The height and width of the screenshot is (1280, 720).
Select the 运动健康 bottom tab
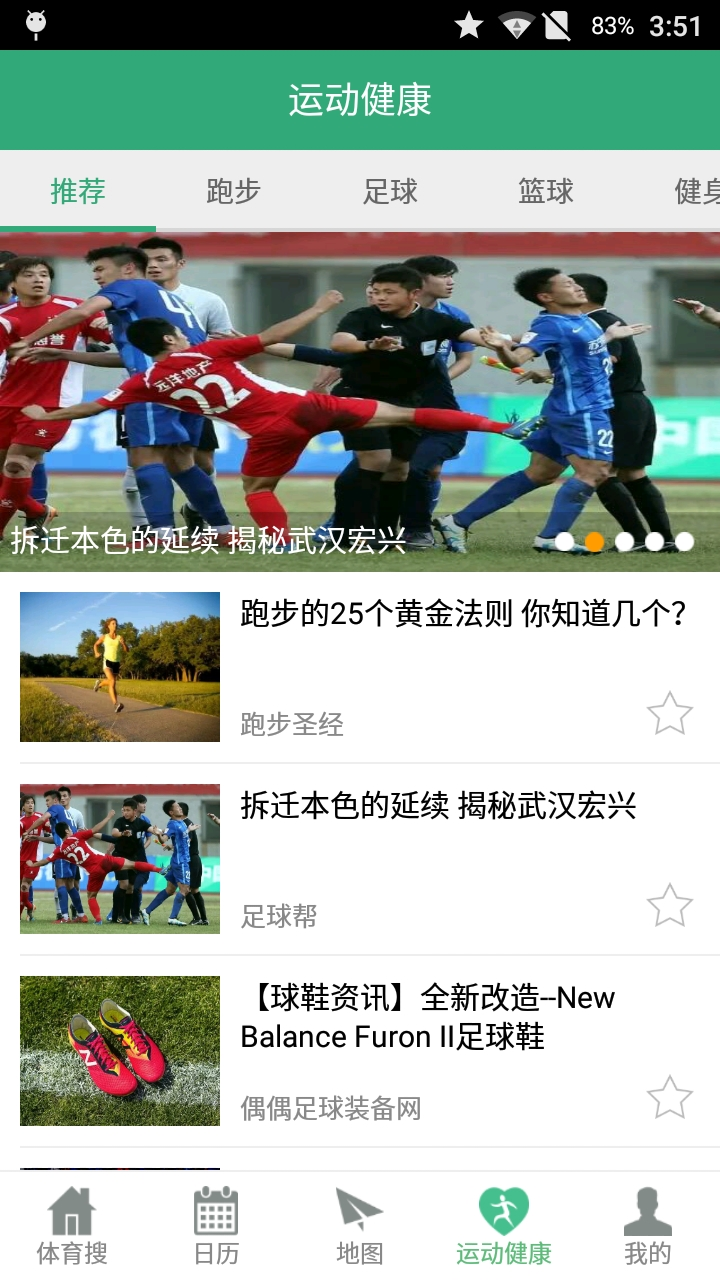(x=504, y=1224)
